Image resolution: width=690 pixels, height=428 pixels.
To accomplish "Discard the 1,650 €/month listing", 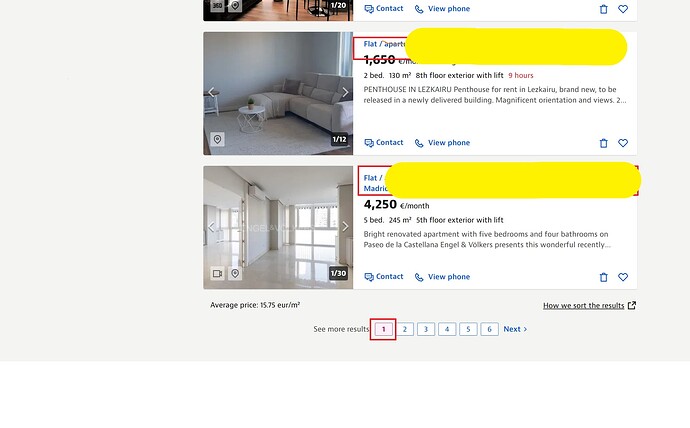I will click(x=603, y=143).
